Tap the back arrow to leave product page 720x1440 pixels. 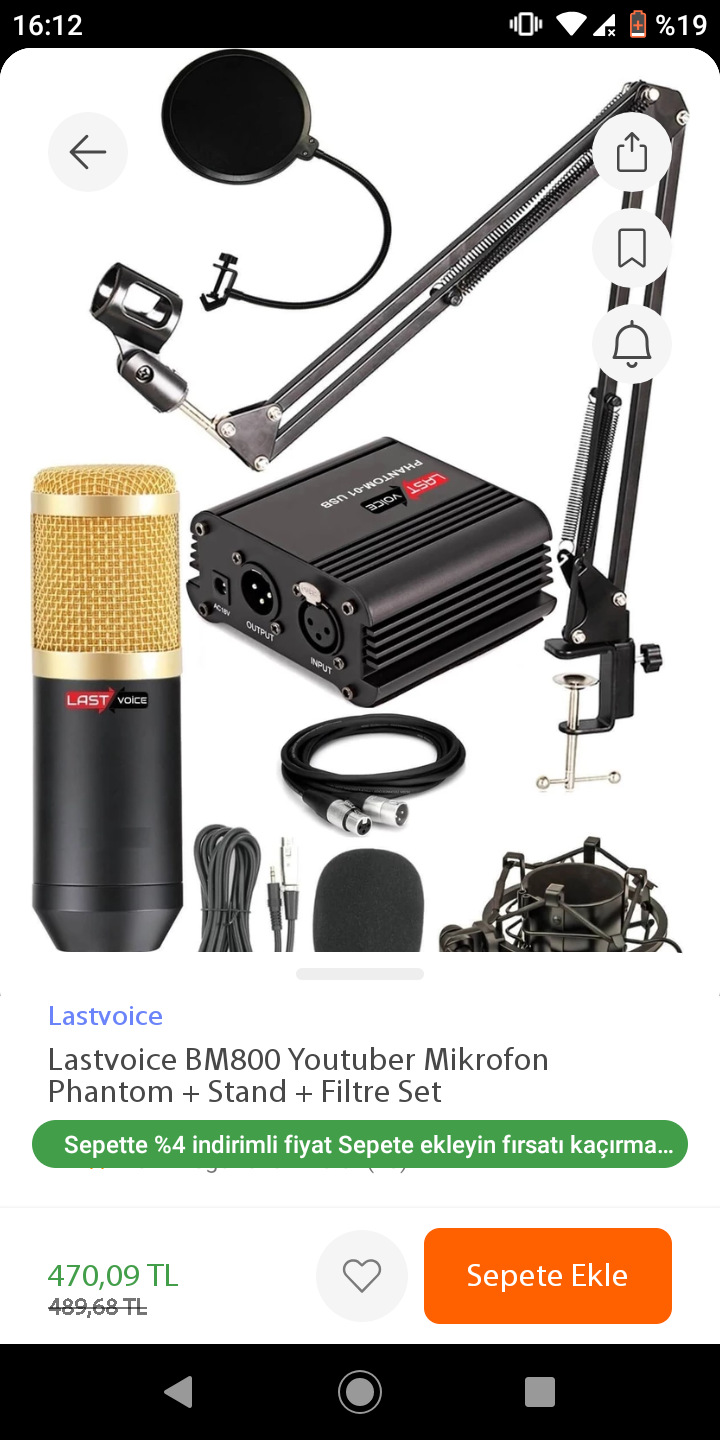pos(87,152)
